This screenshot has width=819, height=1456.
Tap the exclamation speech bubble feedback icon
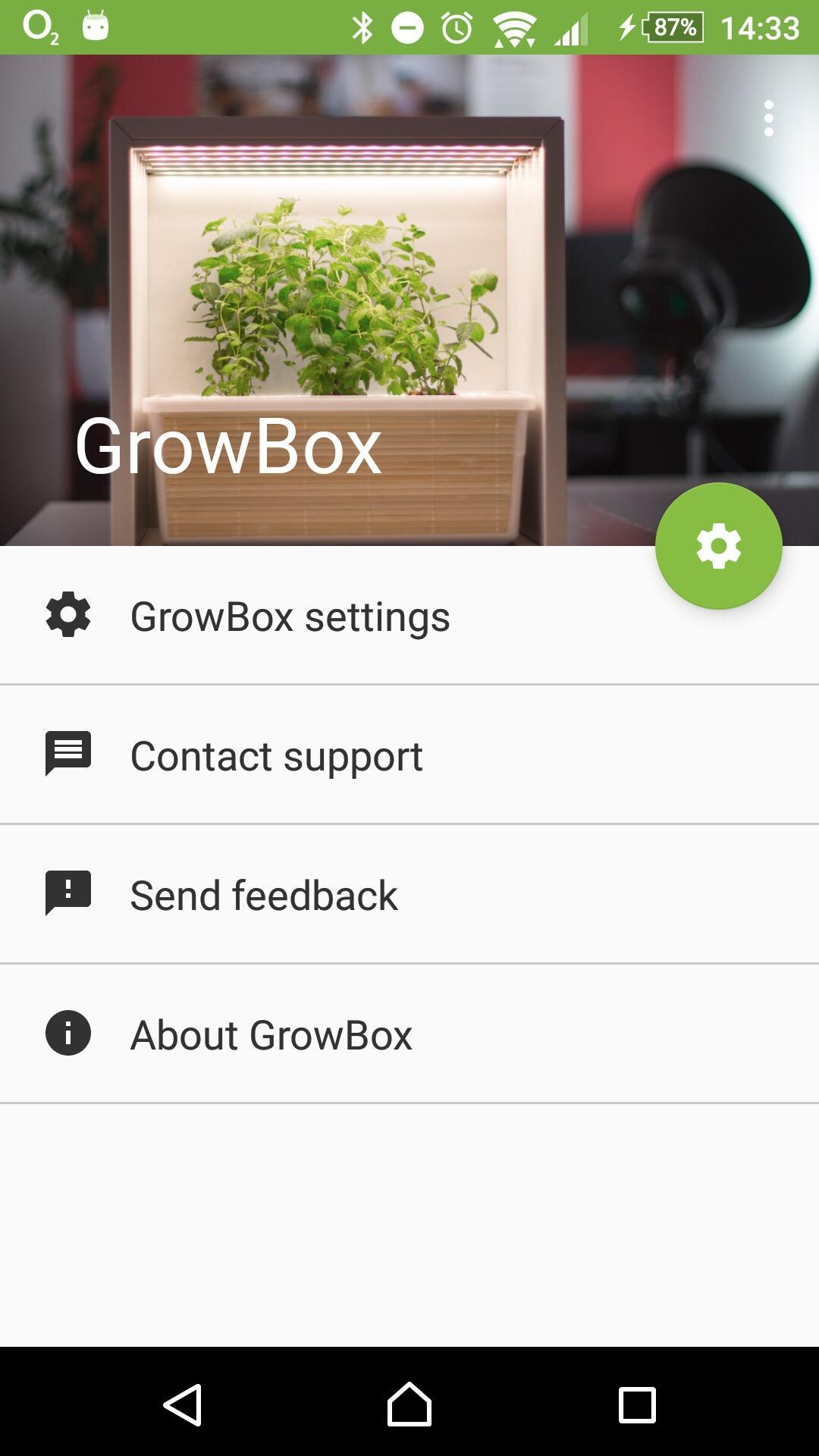67,894
